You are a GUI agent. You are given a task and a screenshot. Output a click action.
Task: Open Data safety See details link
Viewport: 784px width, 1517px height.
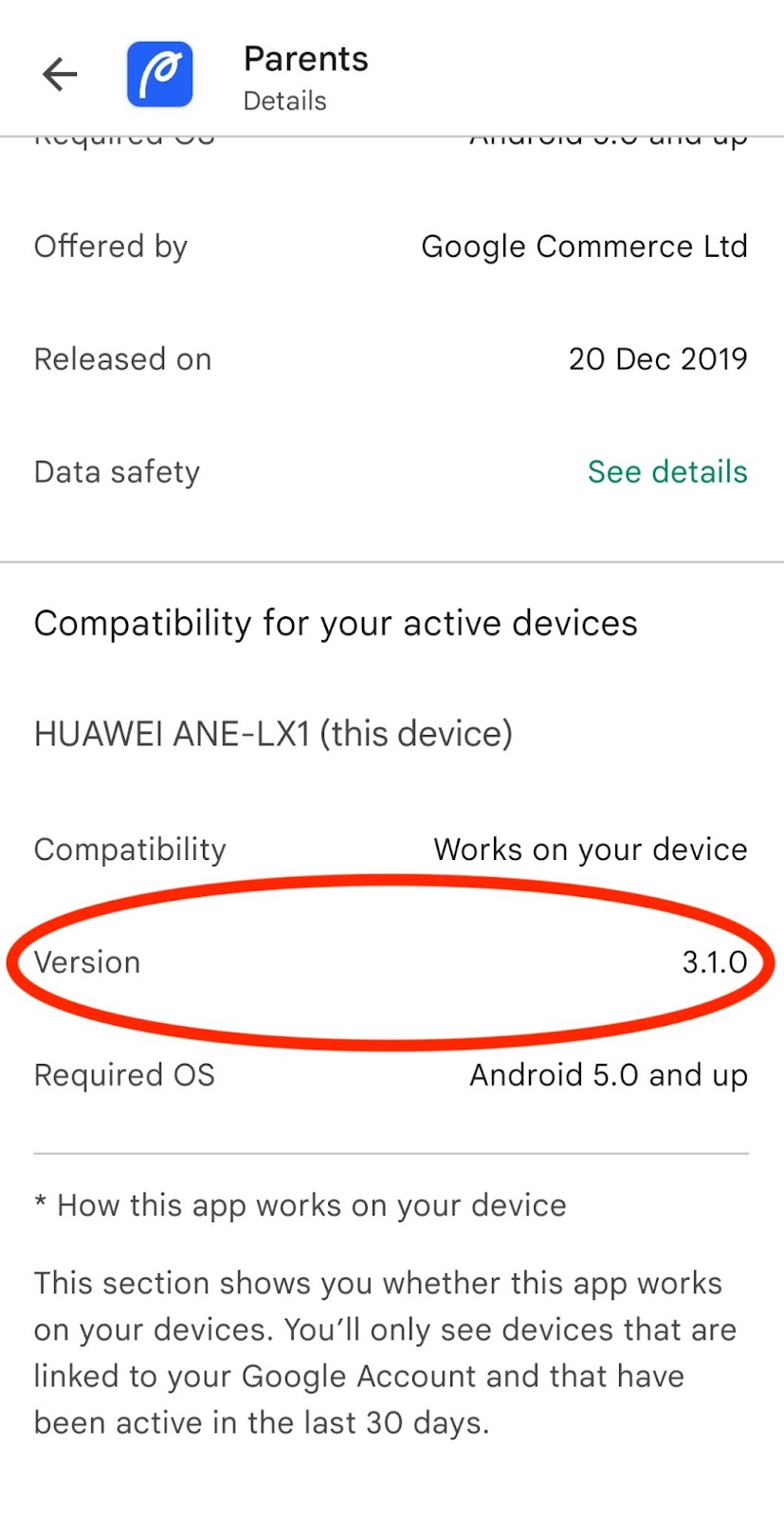[x=667, y=471]
